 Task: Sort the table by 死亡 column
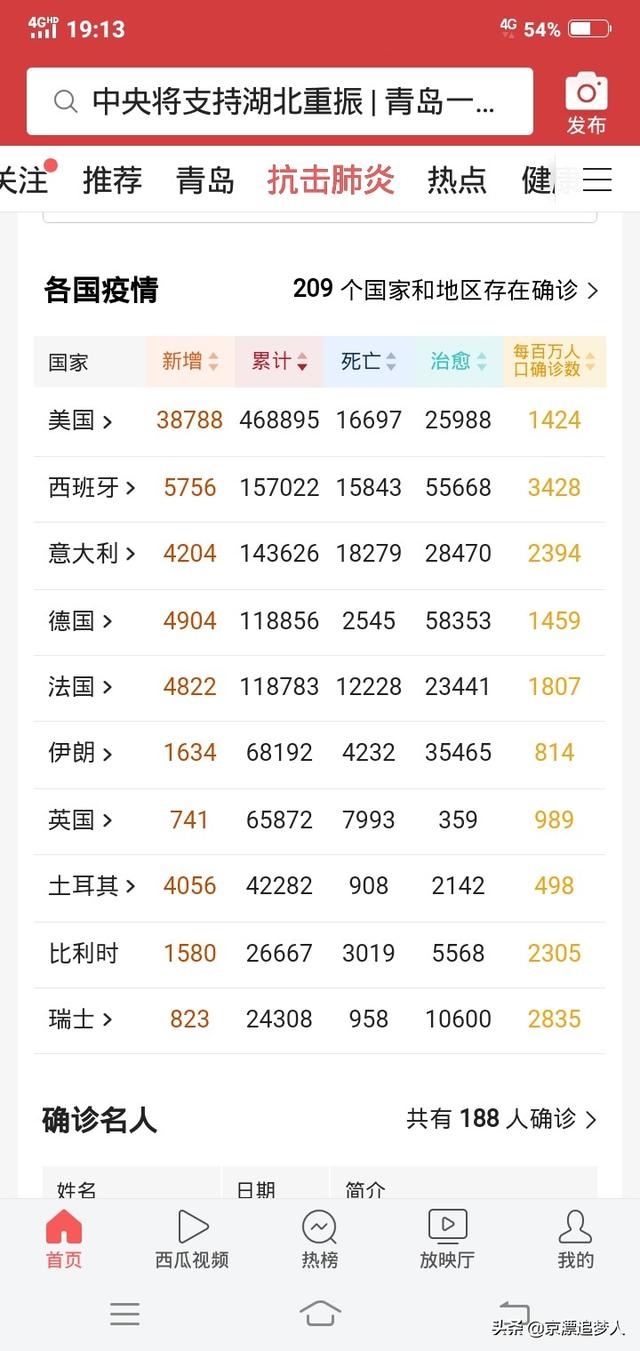click(x=368, y=362)
